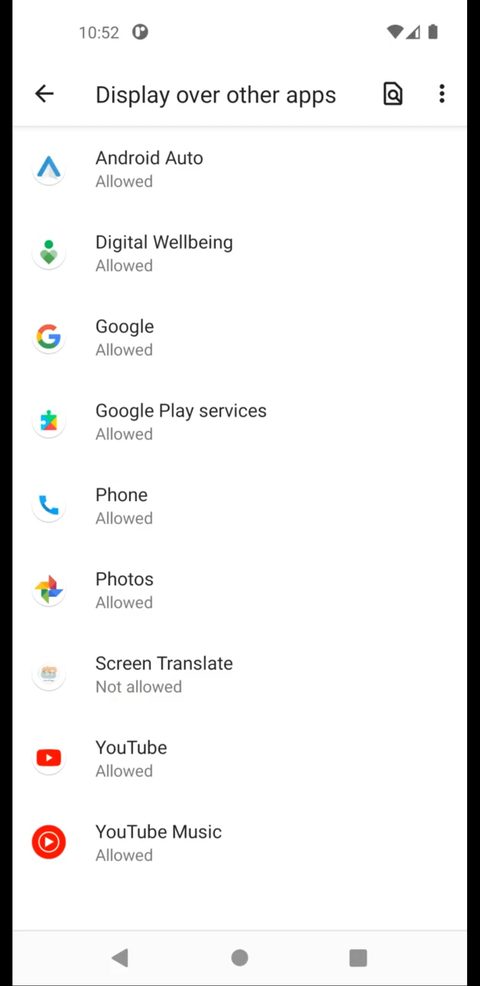Open Android Auto overlay permission
The image size is (480, 986).
pos(240,169)
